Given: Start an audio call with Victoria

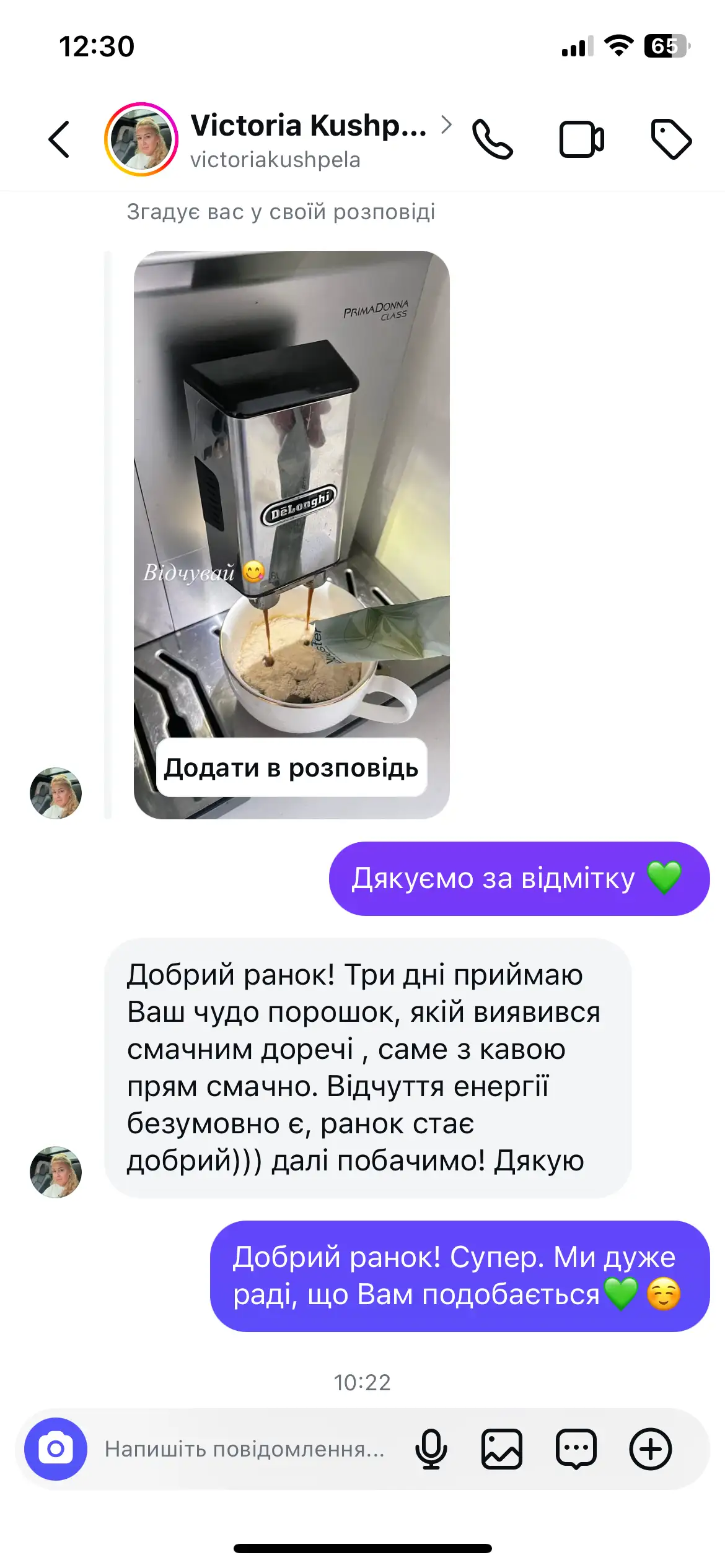Looking at the screenshot, I should (492, 139).
